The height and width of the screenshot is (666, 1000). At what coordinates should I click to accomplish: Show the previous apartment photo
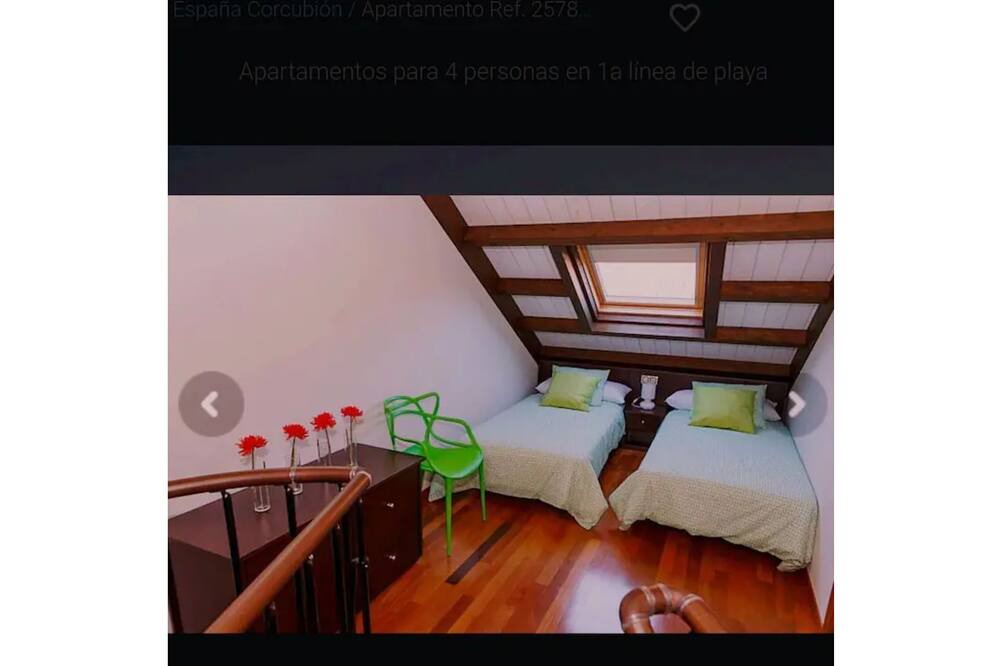211,404
